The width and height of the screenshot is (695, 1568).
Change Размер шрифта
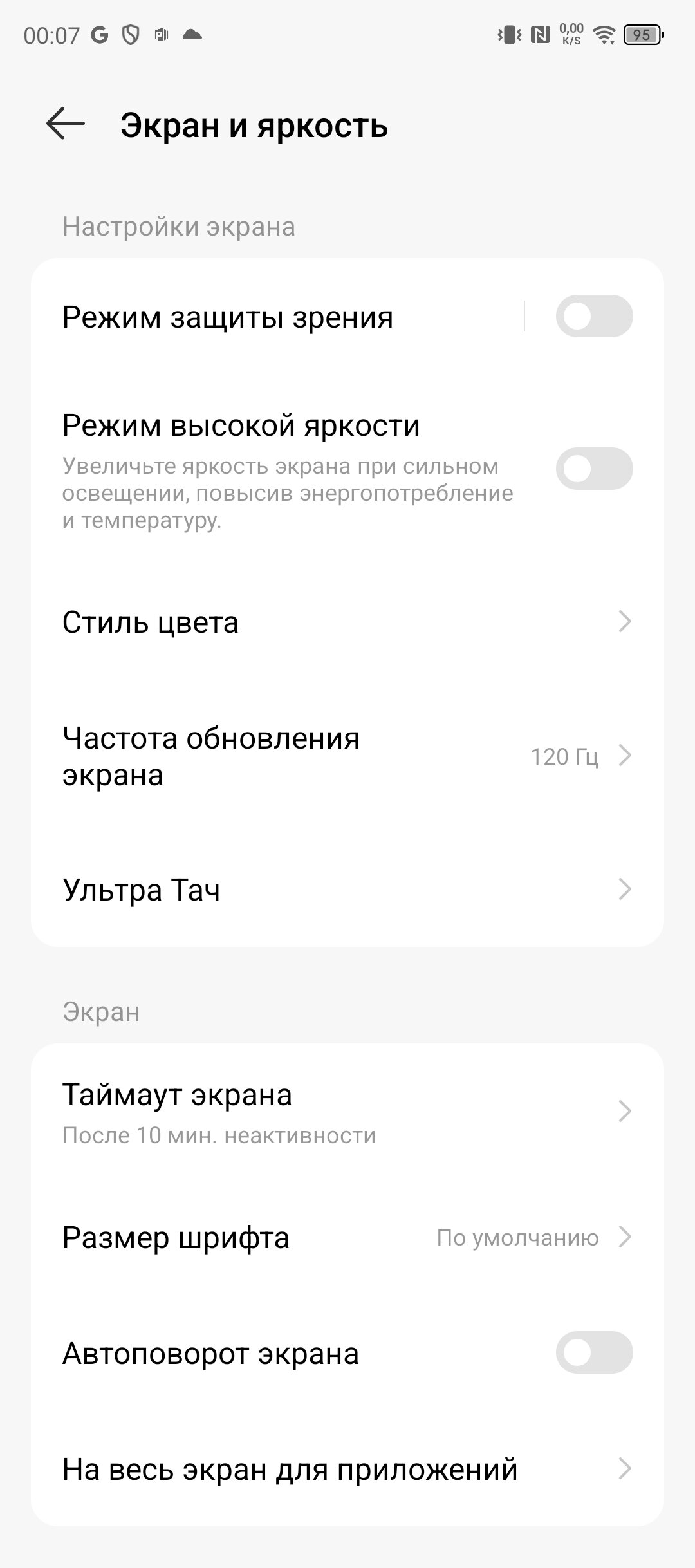pyautogui.click(x=347, y=1237)
